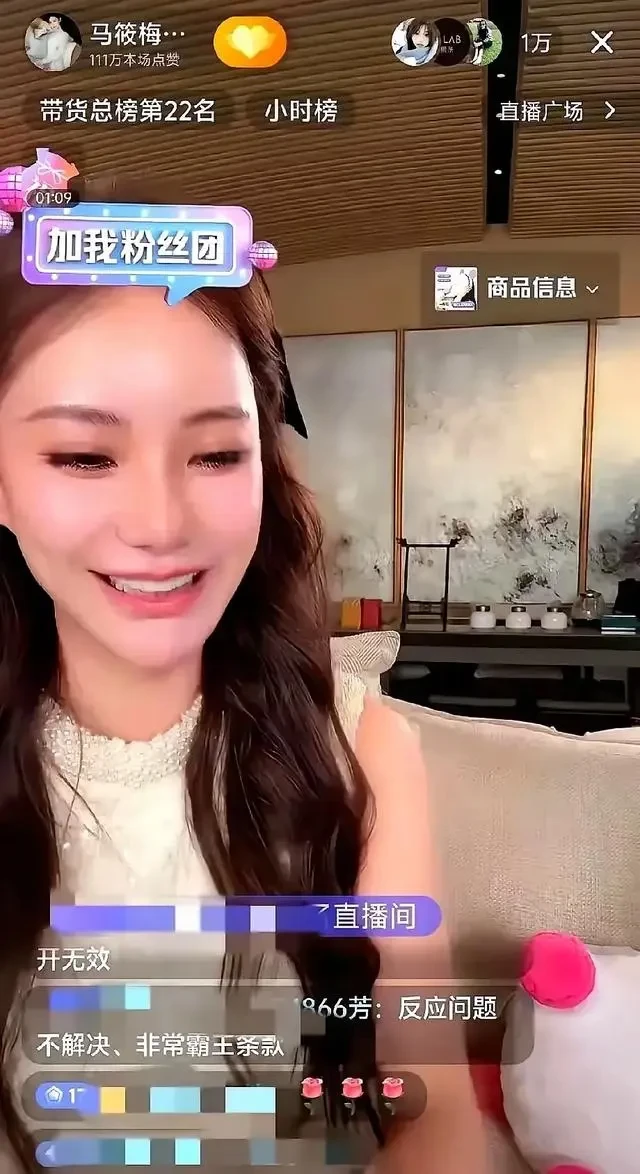Viewport: 640px width, 1174px height.
Task: Open the 带货总榜第22名 ranking chip
Action: pos(127,111)
